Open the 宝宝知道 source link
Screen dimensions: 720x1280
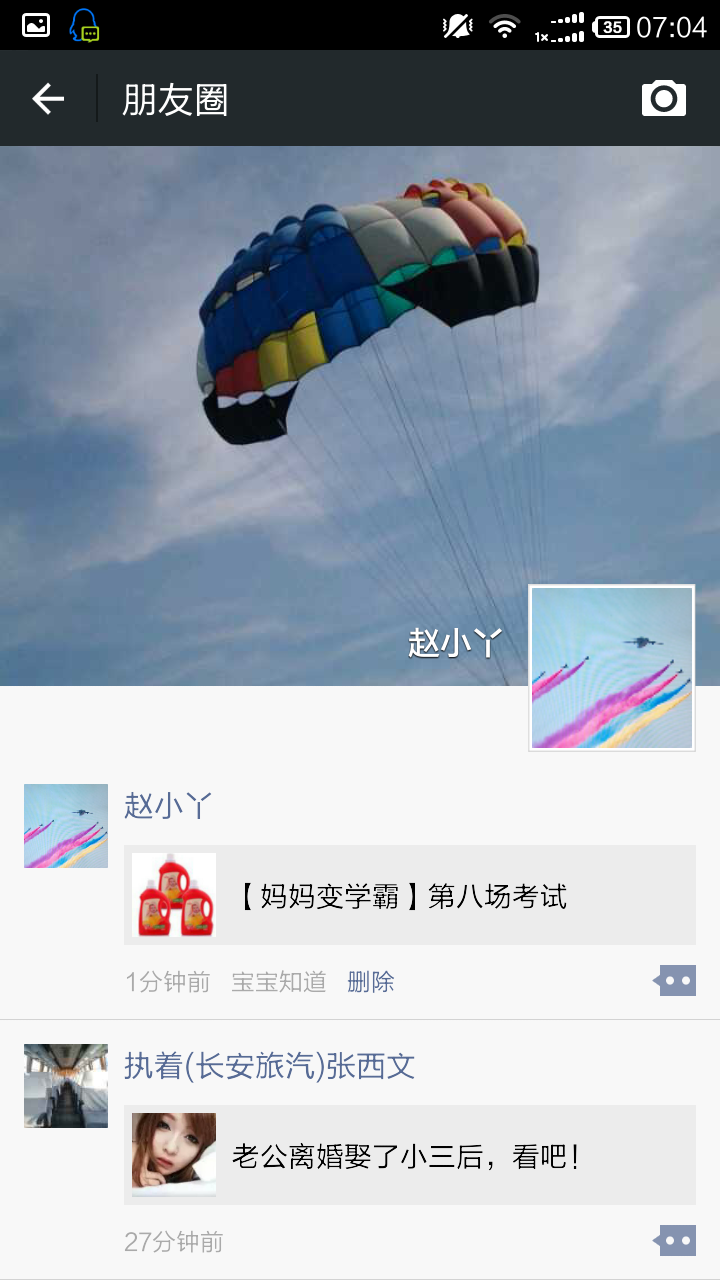coord(278,982)
